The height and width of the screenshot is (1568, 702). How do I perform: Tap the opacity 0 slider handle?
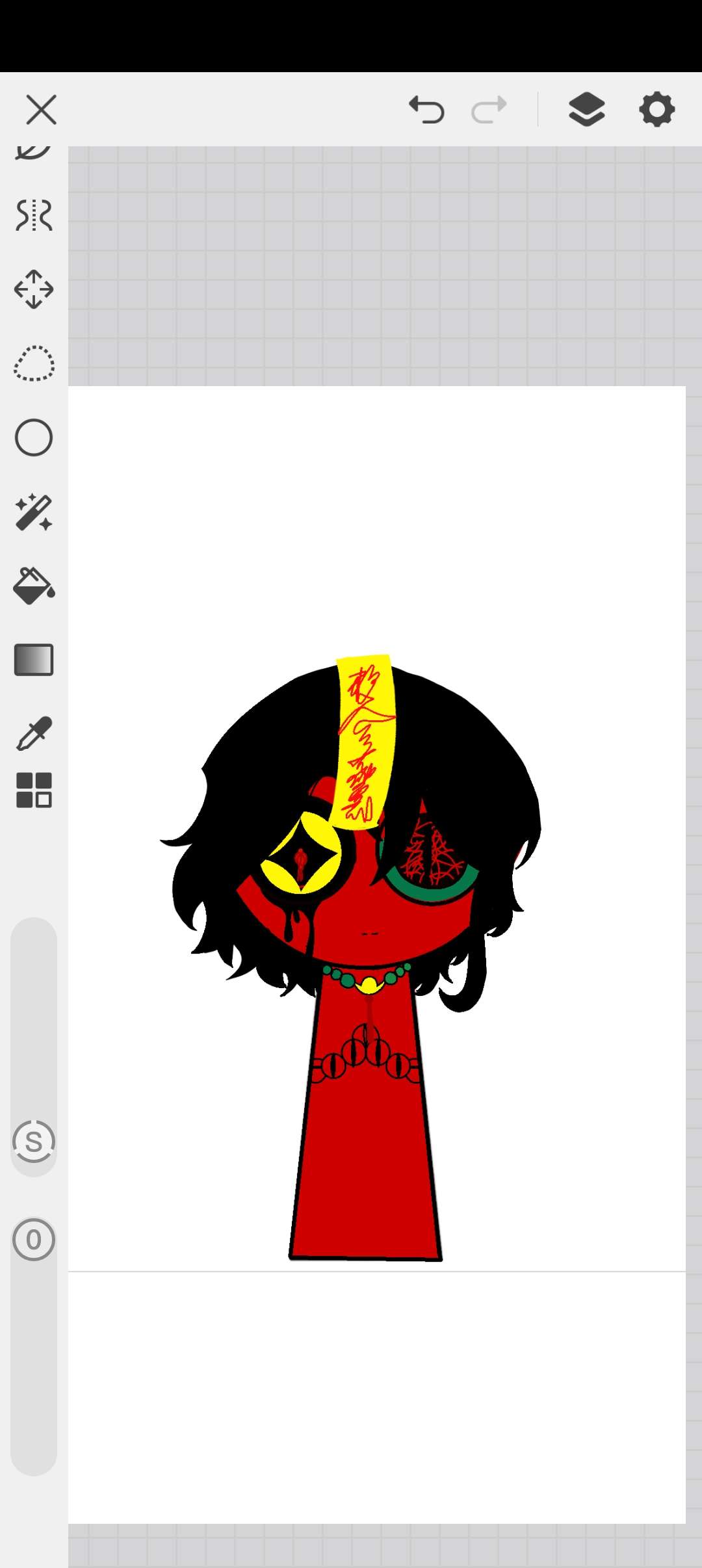[x=34, y=1240]
